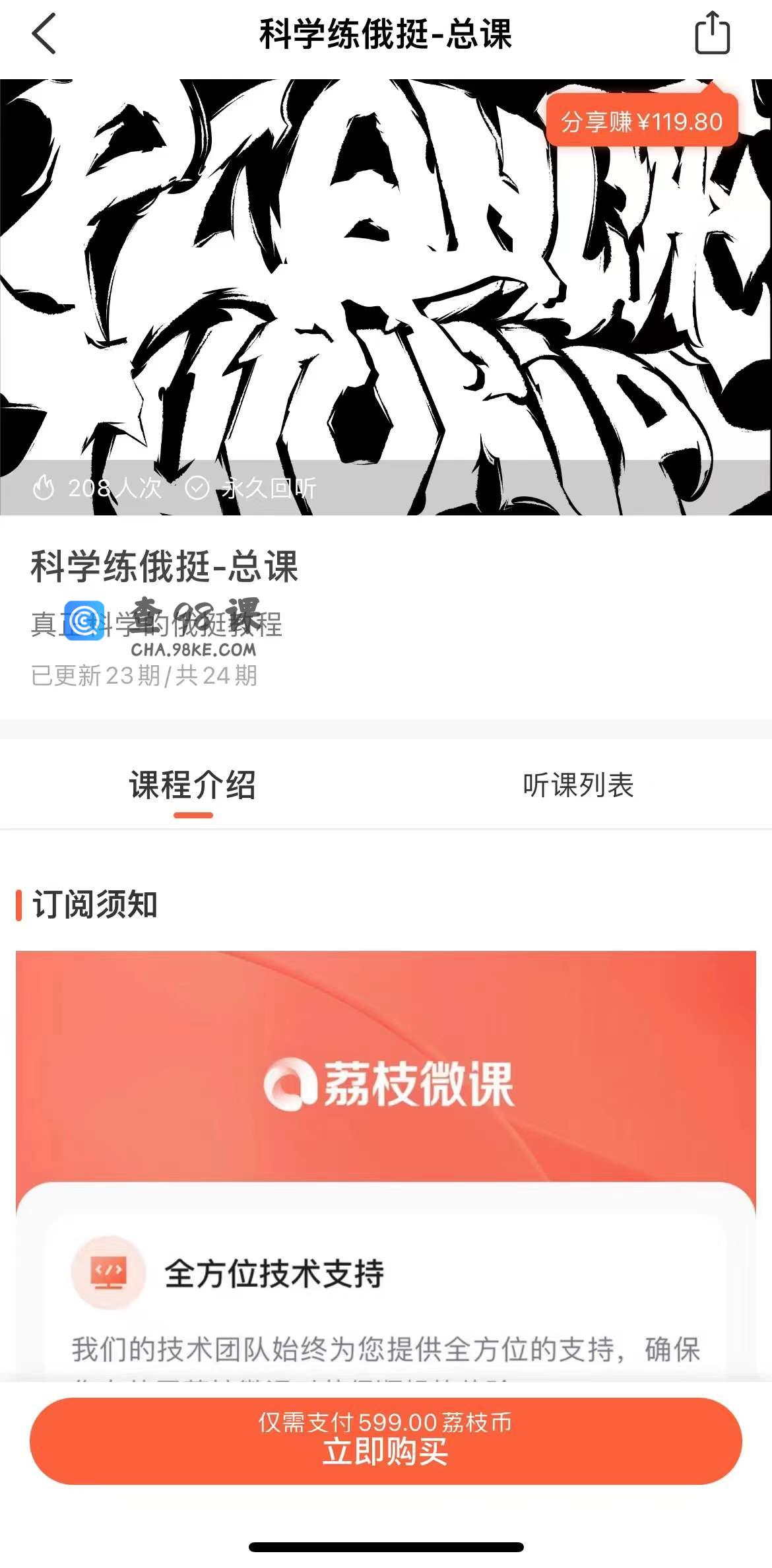Buy now with the 立即购买 button
Viewport: 772px width, 1568px height.
(x=386, y=1440)
